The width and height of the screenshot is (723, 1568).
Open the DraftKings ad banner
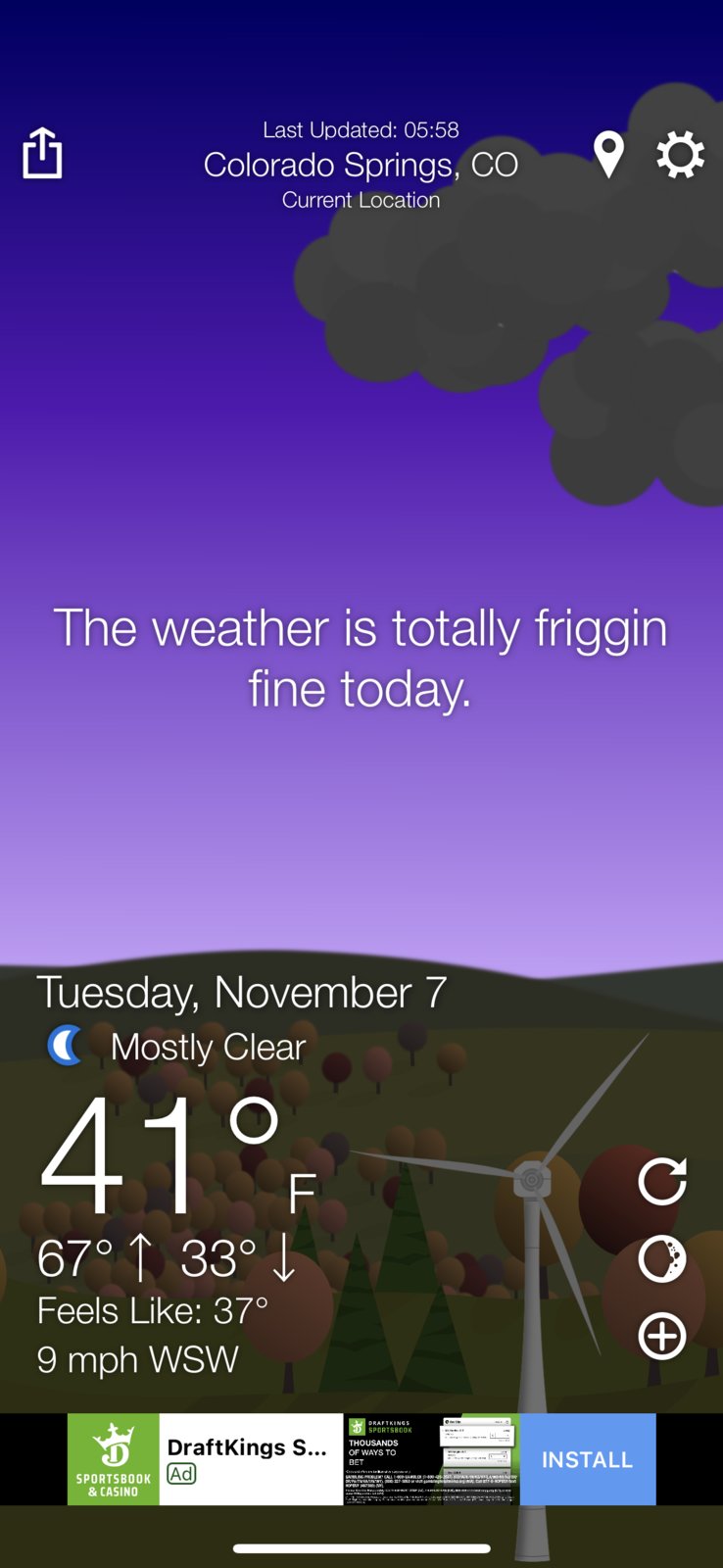tap(250, 1458)
